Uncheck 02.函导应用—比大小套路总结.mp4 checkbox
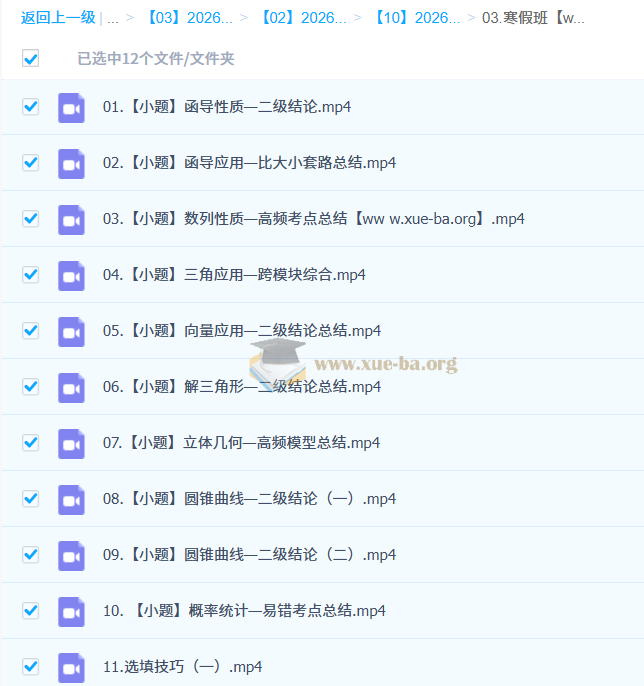644x686 pixels. click(x=31, y=162)
